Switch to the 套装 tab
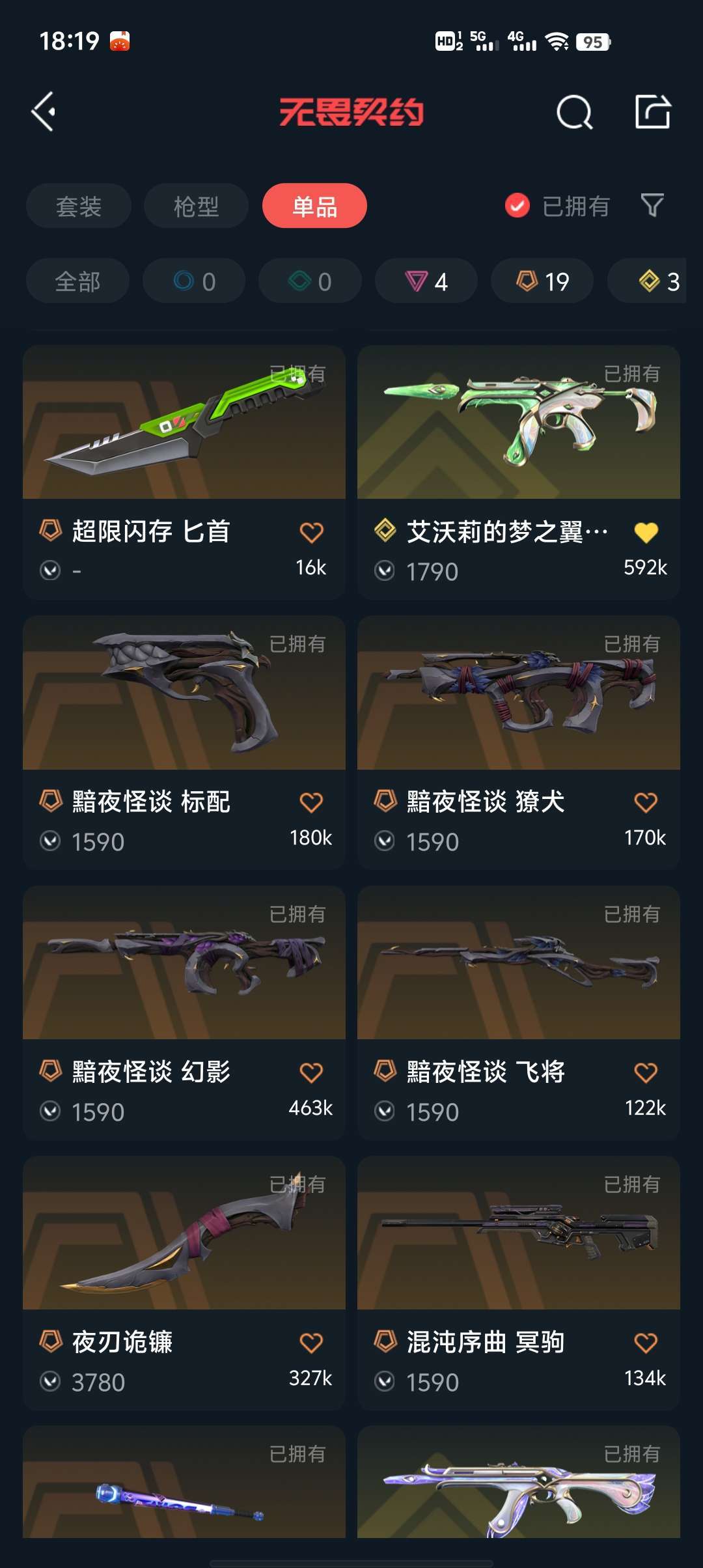Viewport: 703px width, 1568px height. pyautogui.click(x=79, y=206)
